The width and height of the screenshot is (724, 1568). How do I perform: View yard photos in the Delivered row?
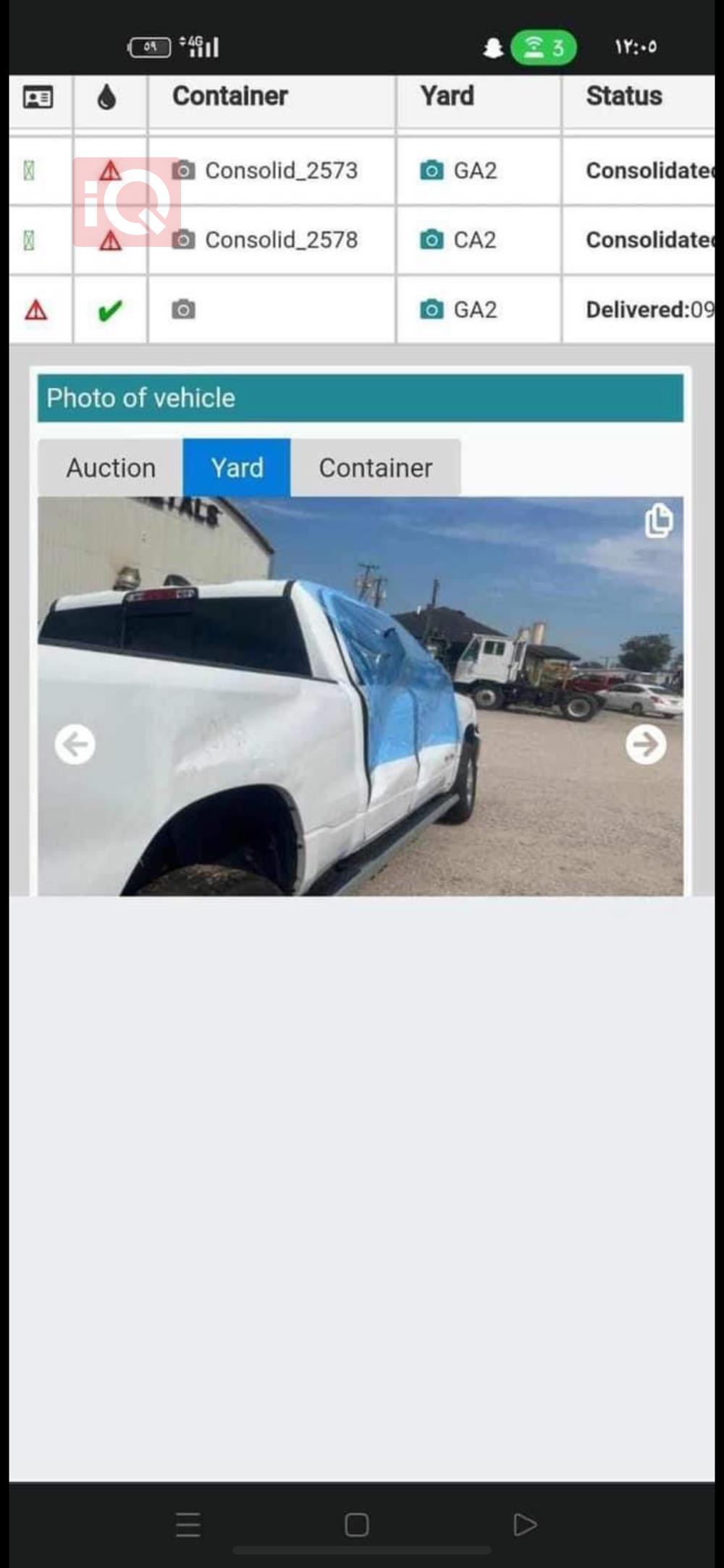pyautogui.click(x=432, y=310)
